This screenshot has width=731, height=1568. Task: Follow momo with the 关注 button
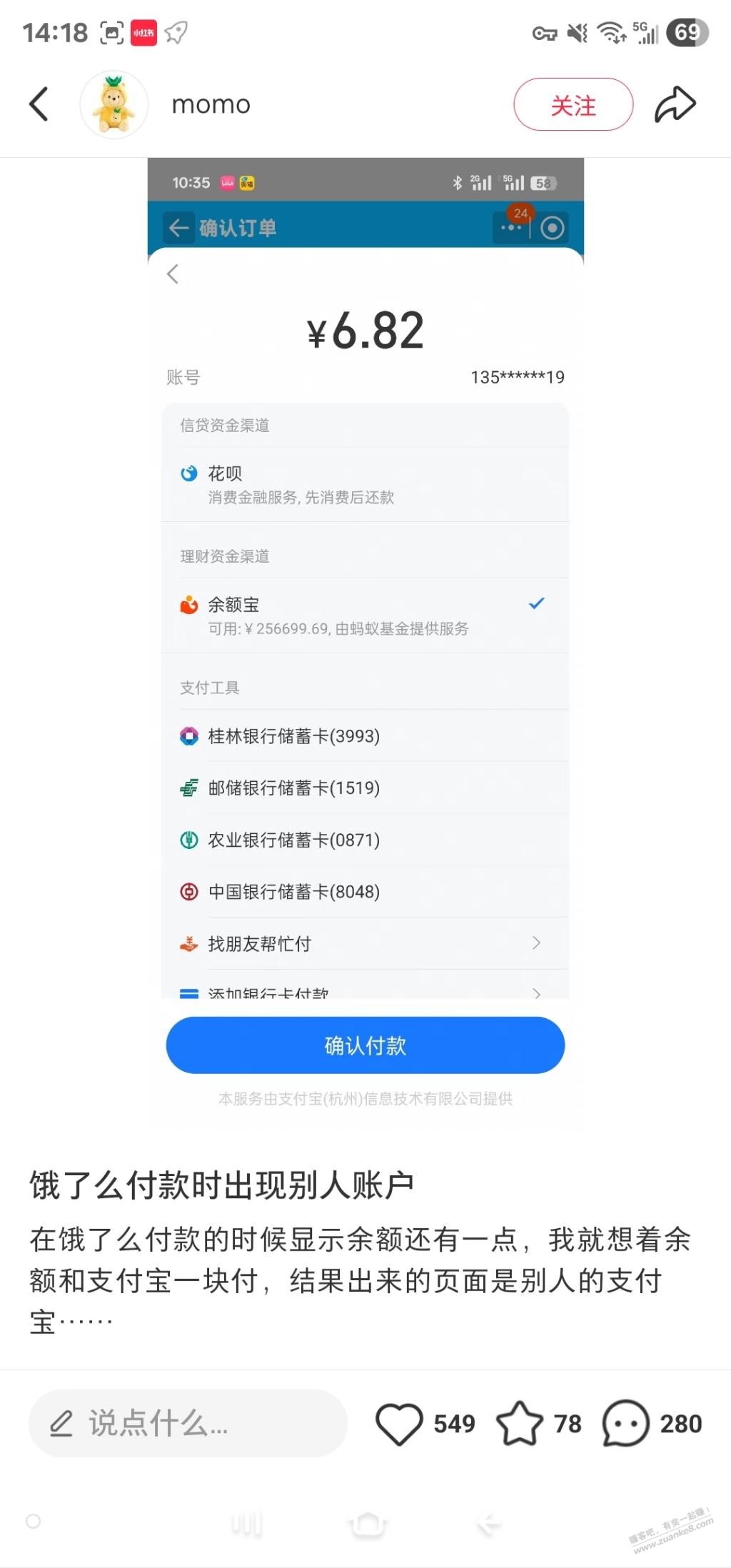573,104
